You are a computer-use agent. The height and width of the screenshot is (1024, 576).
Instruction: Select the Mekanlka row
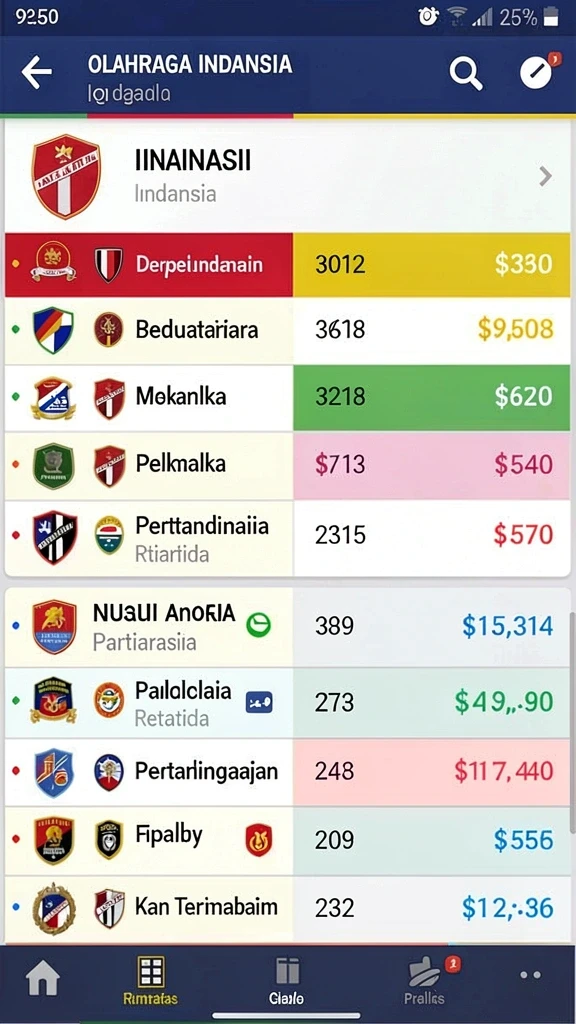(287, 398)
